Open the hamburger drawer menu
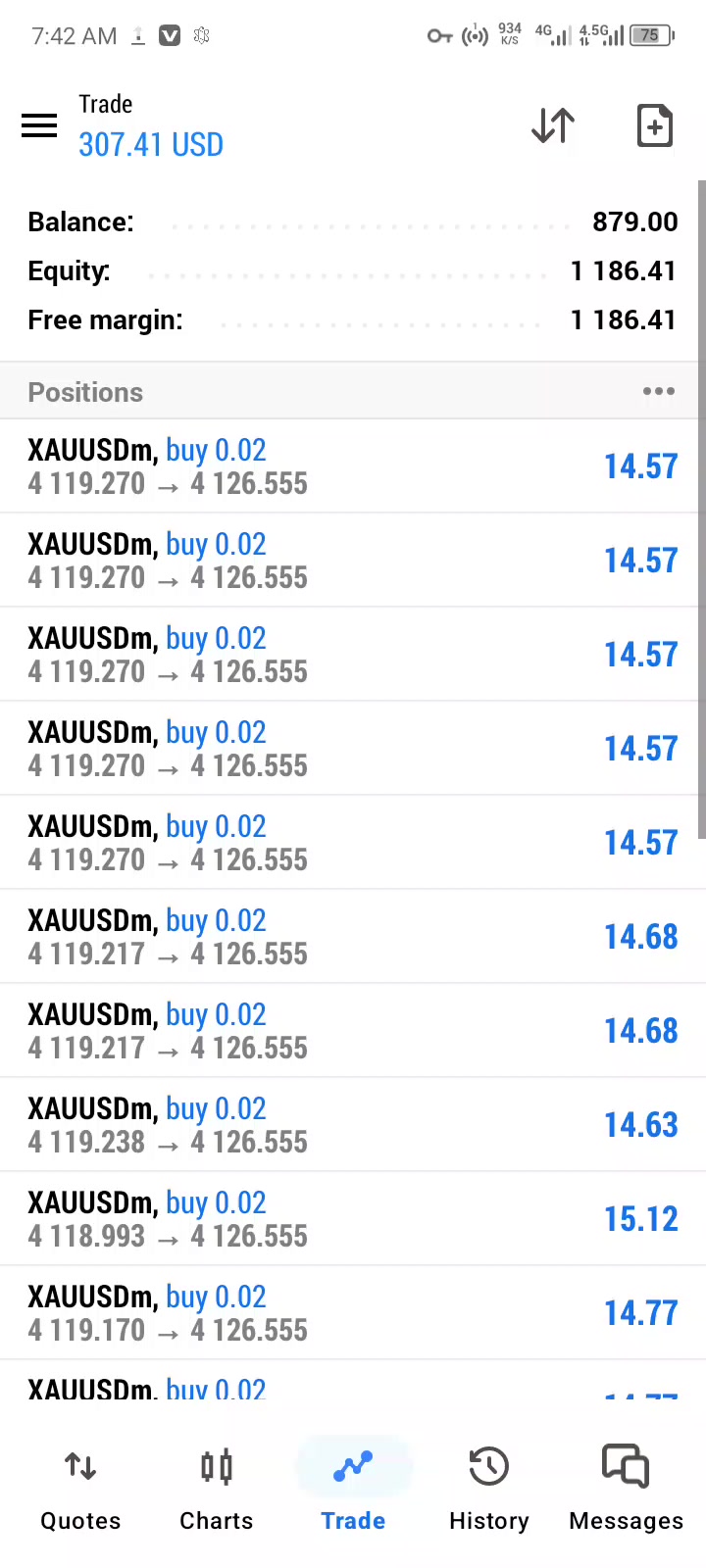Screen dimensions: 706x1568 coord(39,126)
